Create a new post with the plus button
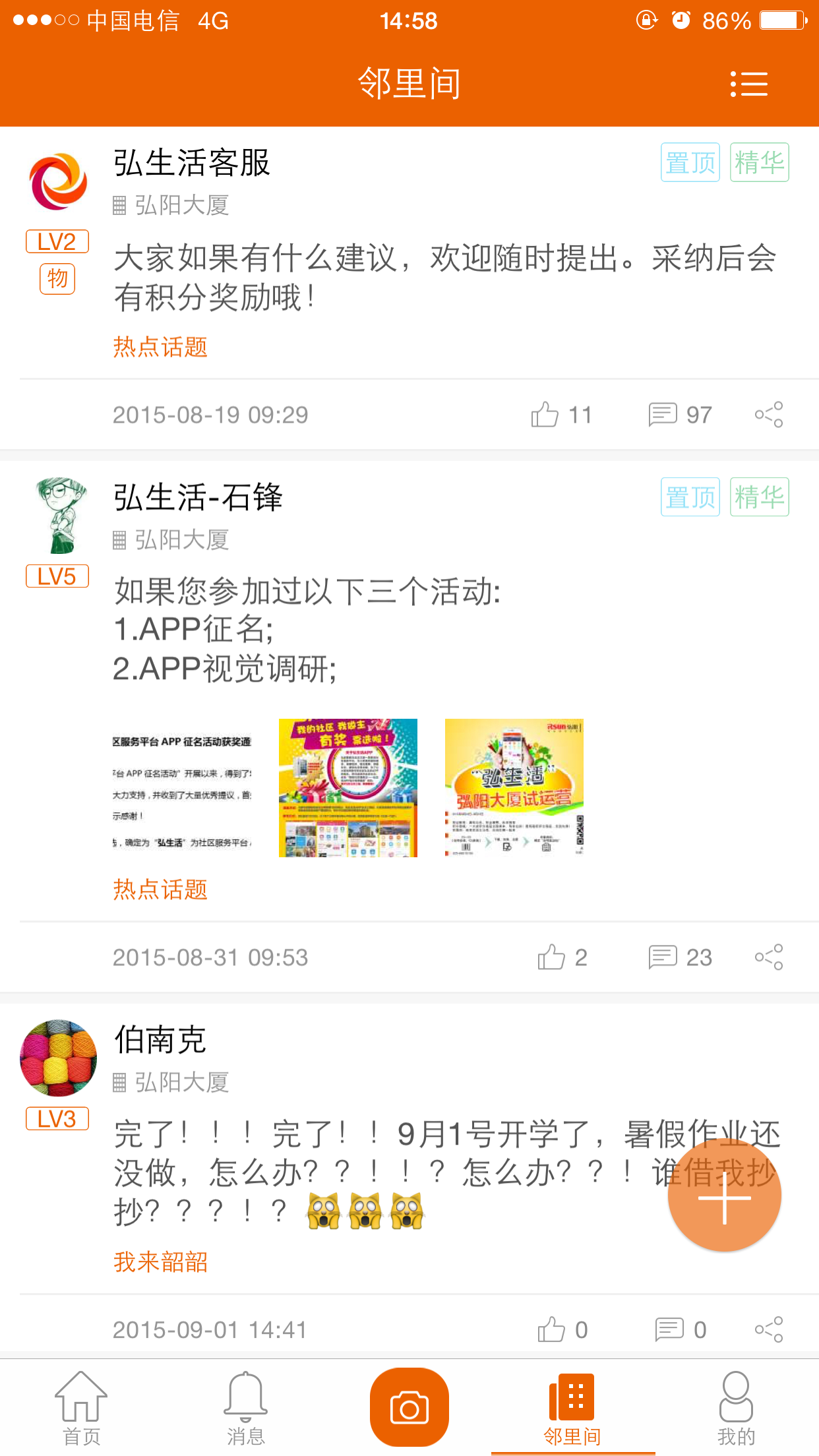The height and width of the screenshot is (1456, 819). [724, 1195]
